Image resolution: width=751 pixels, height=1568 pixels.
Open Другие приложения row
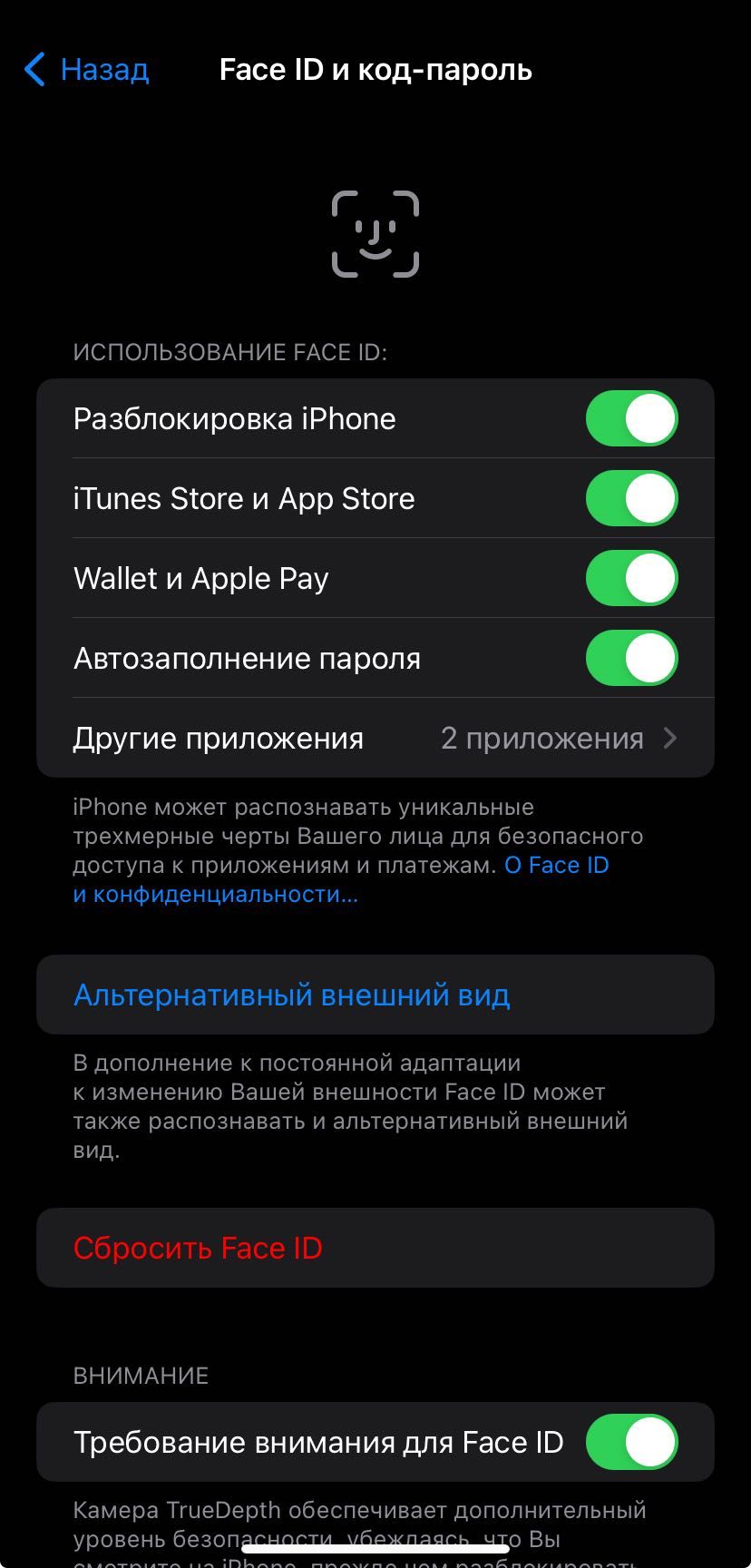click(375, 739)
